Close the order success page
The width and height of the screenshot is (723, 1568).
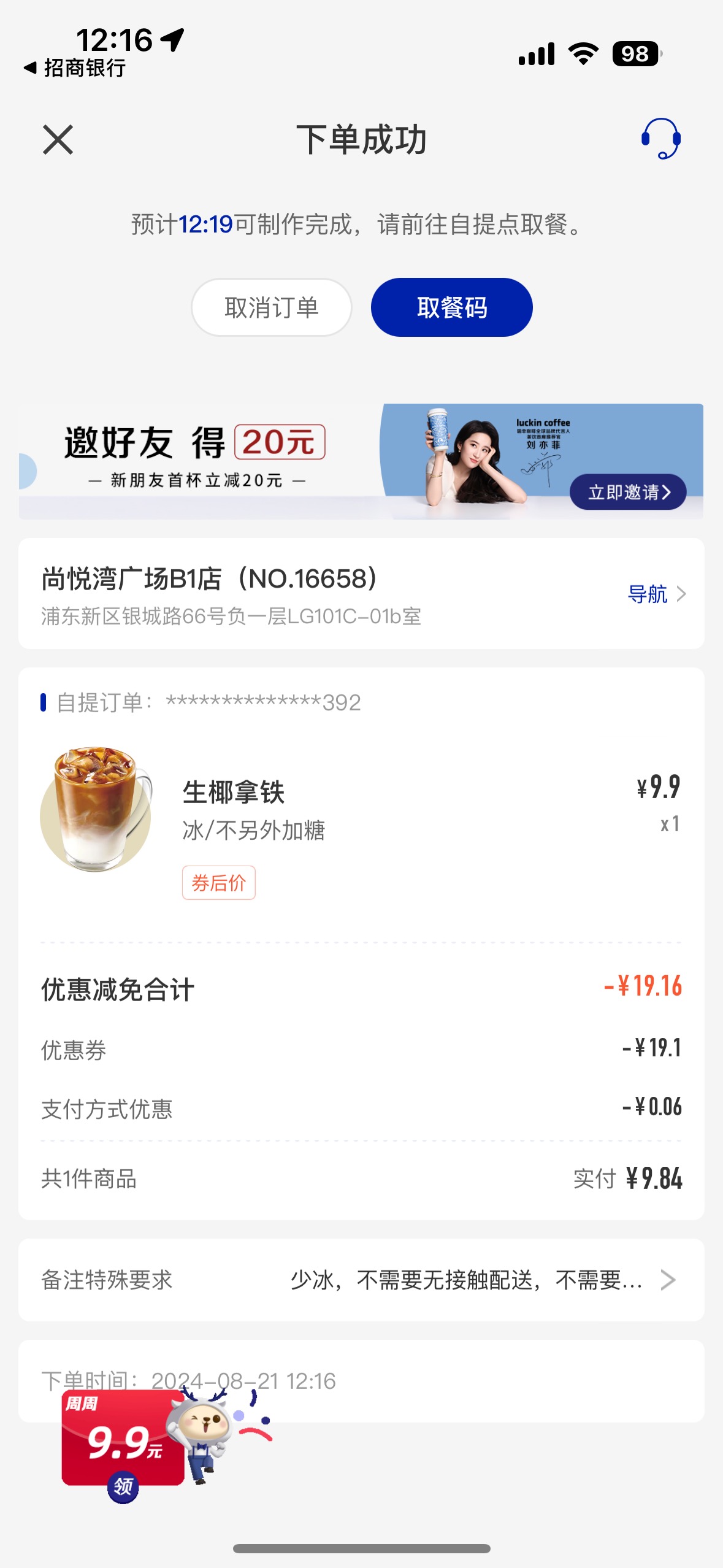click(x=58, y=140)
